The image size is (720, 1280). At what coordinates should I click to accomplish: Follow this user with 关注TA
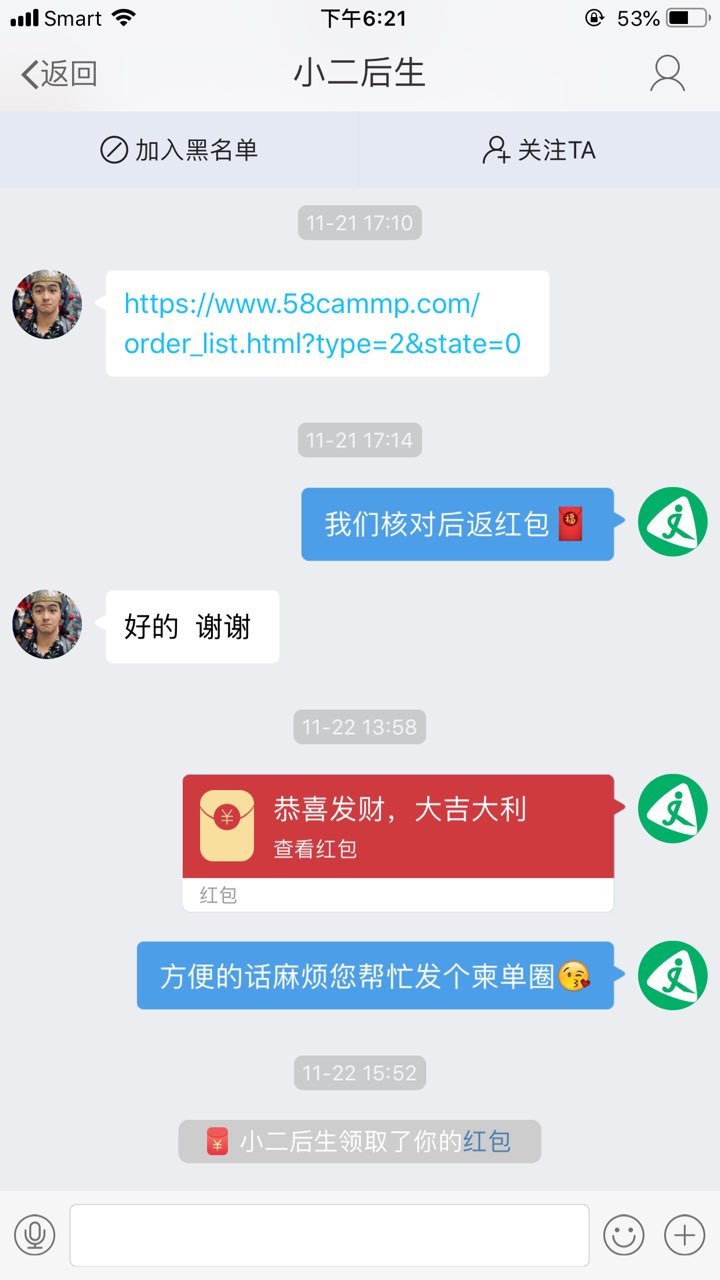tap(539, 150)
